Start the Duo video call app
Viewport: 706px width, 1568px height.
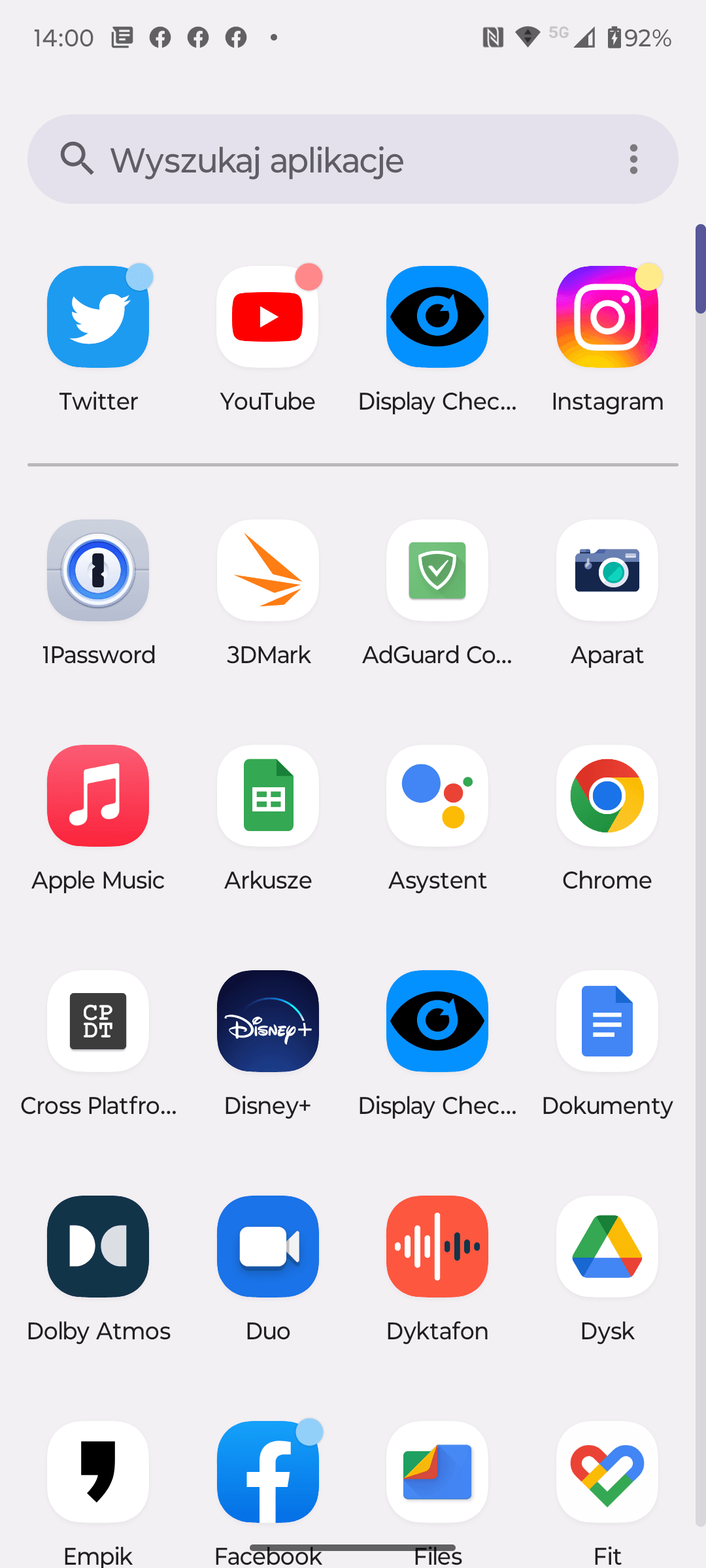pyautogui.click(x=267, y=1247)
